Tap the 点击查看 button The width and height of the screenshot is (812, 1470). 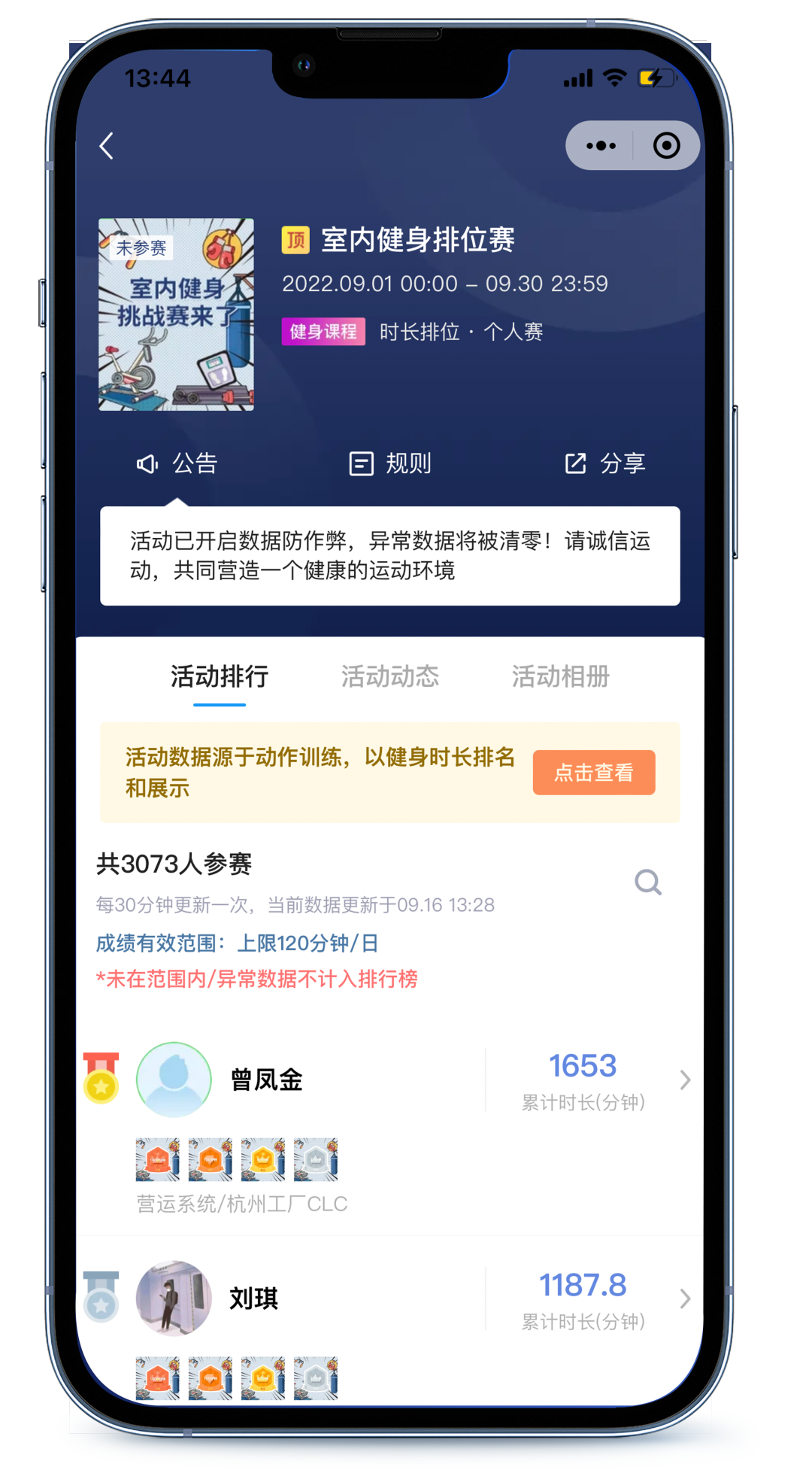click(x=593, y=773)
